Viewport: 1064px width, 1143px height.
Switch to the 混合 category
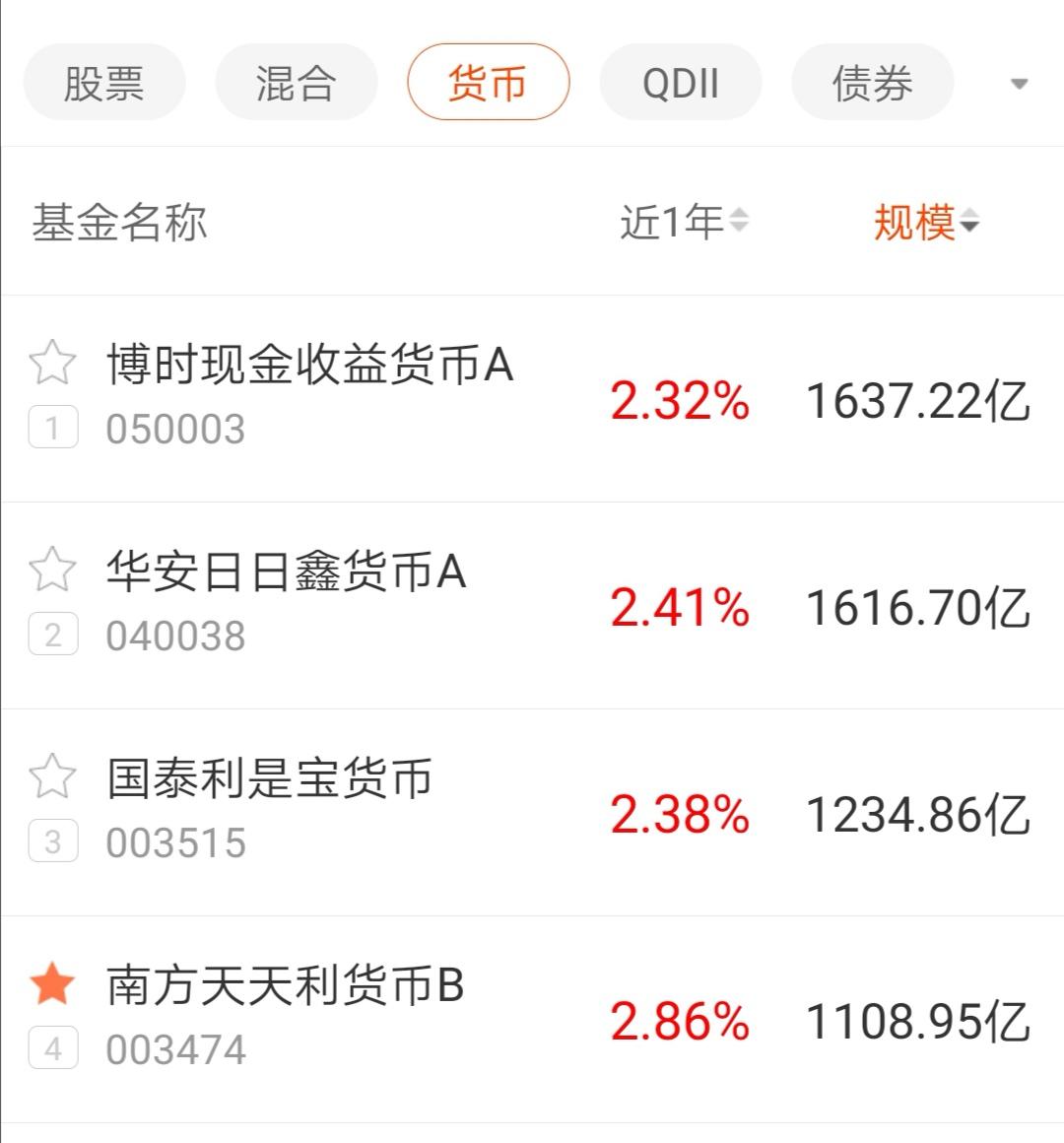(296, 83)
